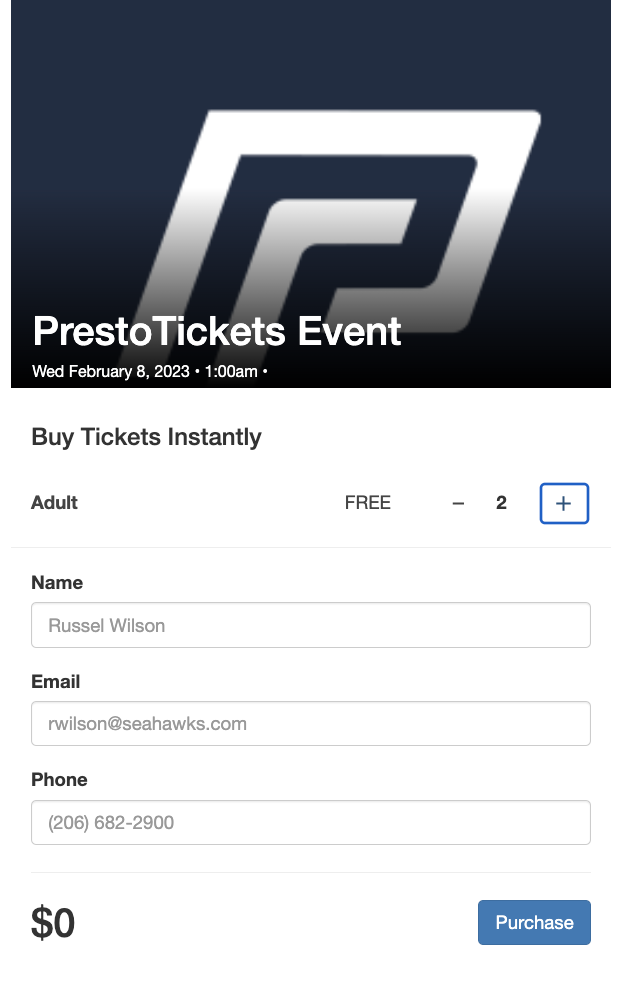Select the Email input field
626x986 pixels.
[310, 723]
